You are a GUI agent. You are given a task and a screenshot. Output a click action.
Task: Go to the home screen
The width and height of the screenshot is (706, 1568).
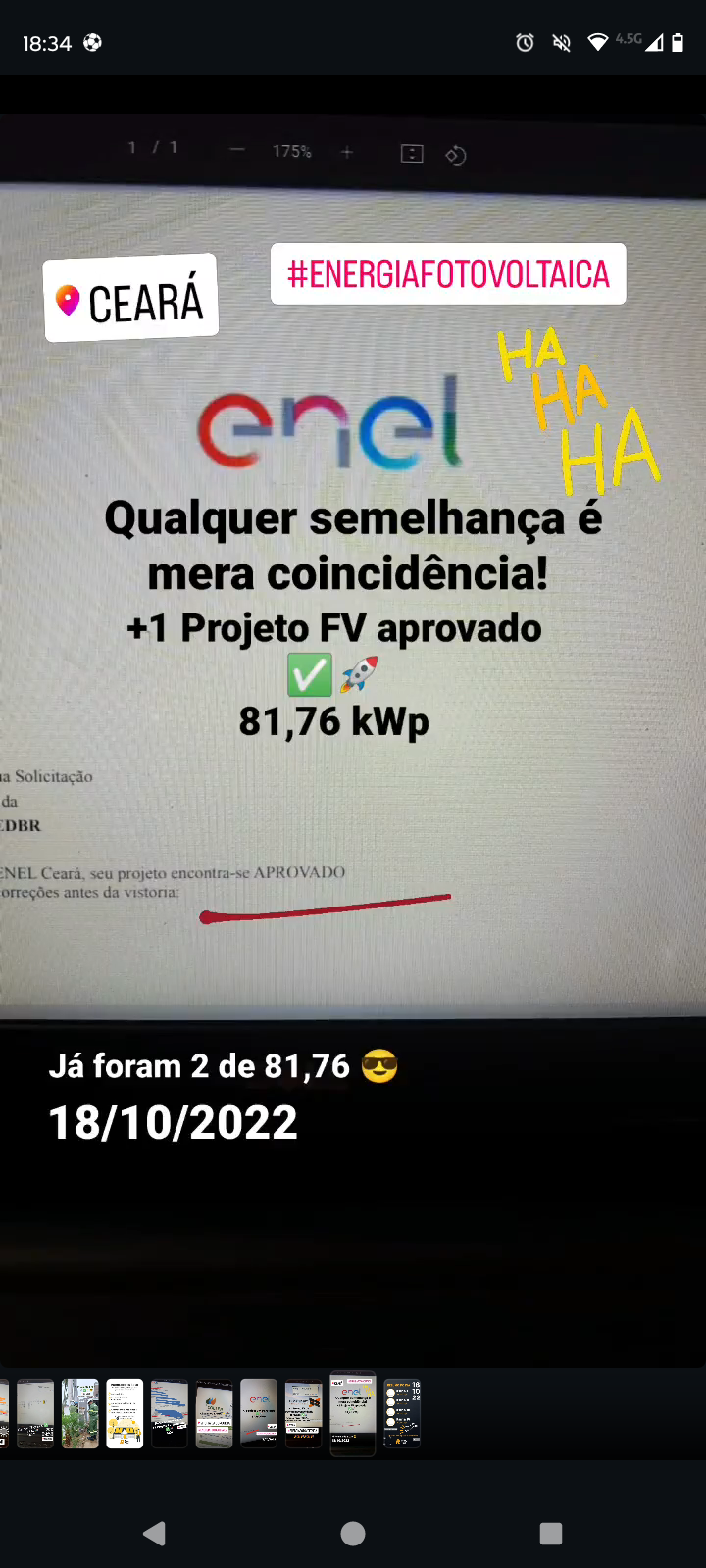[x=353, y=1534]
